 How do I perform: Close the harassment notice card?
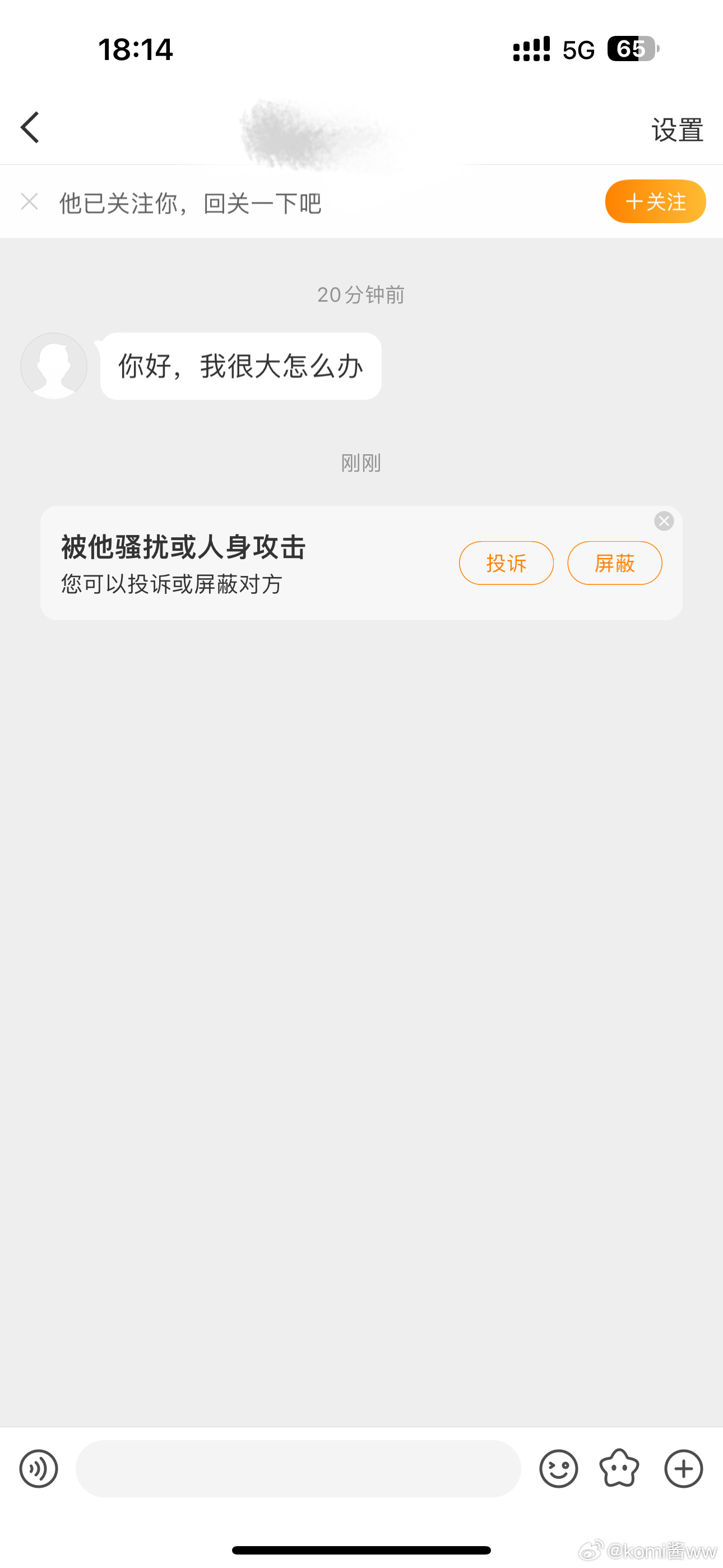tap(664, 521)
